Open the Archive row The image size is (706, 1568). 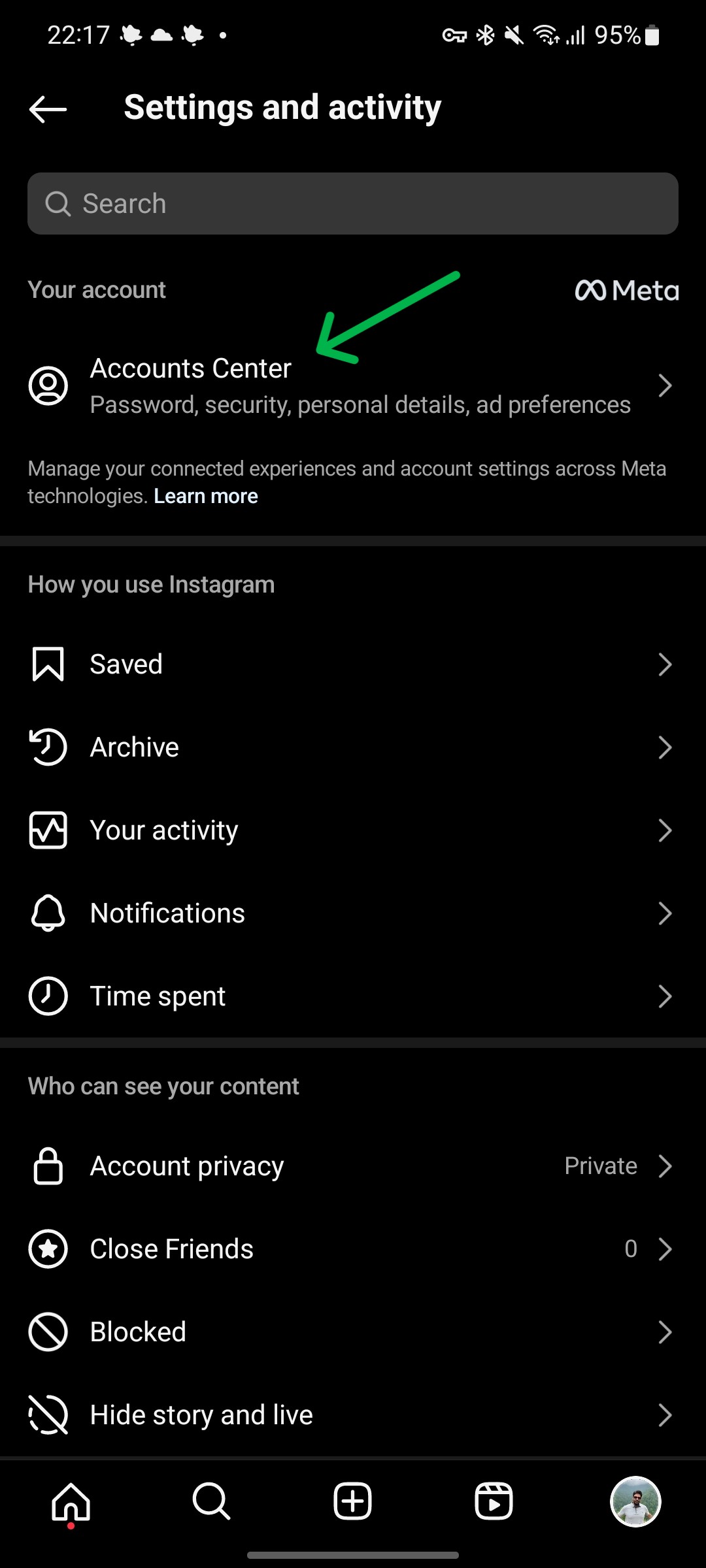pos(353,747)
